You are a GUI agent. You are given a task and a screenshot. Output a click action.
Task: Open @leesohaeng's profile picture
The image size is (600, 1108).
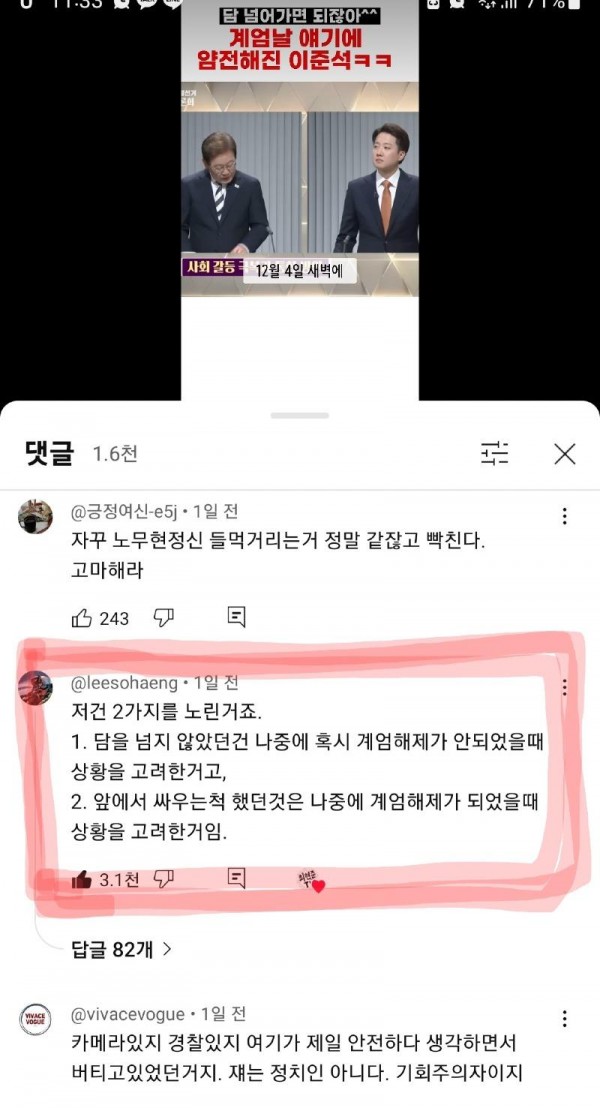(x=35, y=688)
